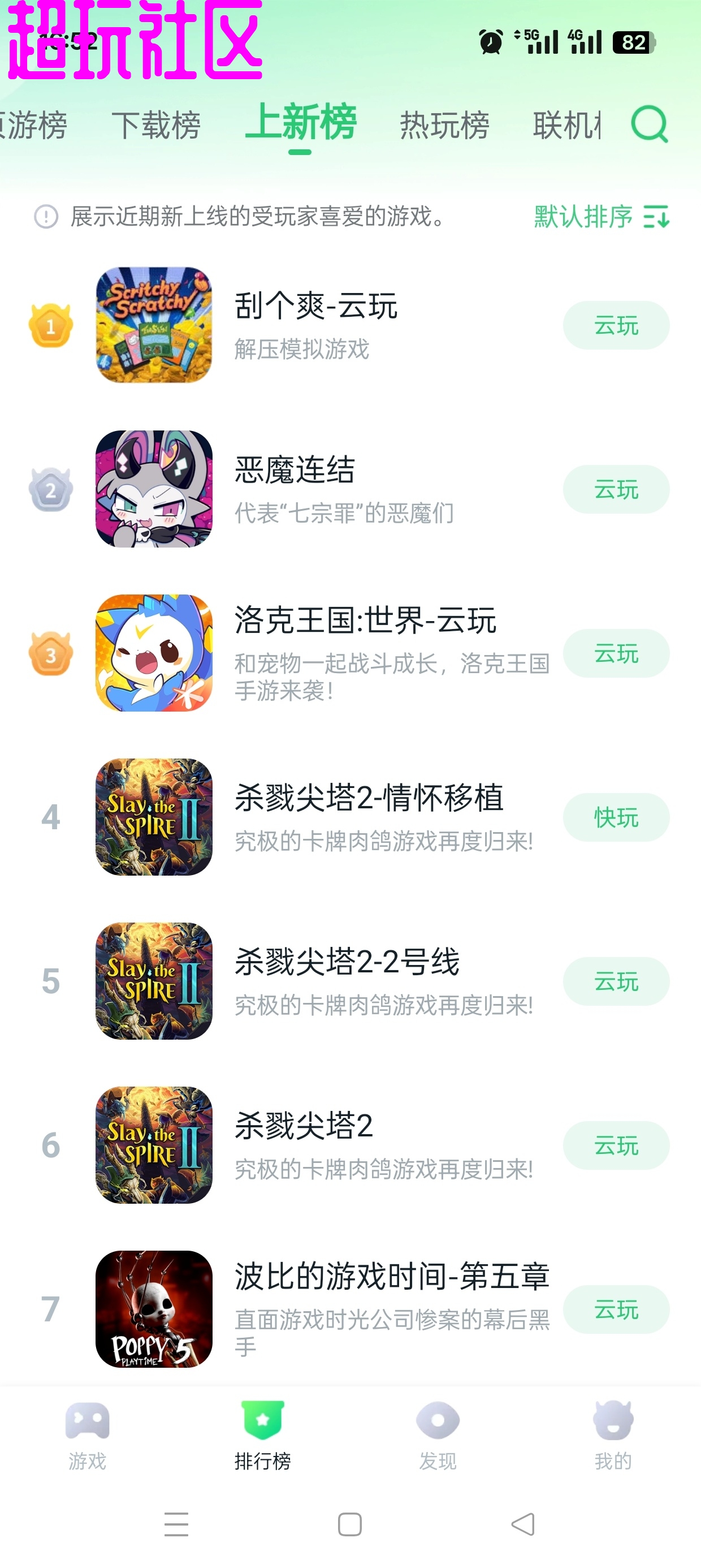The image size is (701, 1568).
Task: Launch 云玩 for 洛克王国:世界-云玩
Action: 616,654
